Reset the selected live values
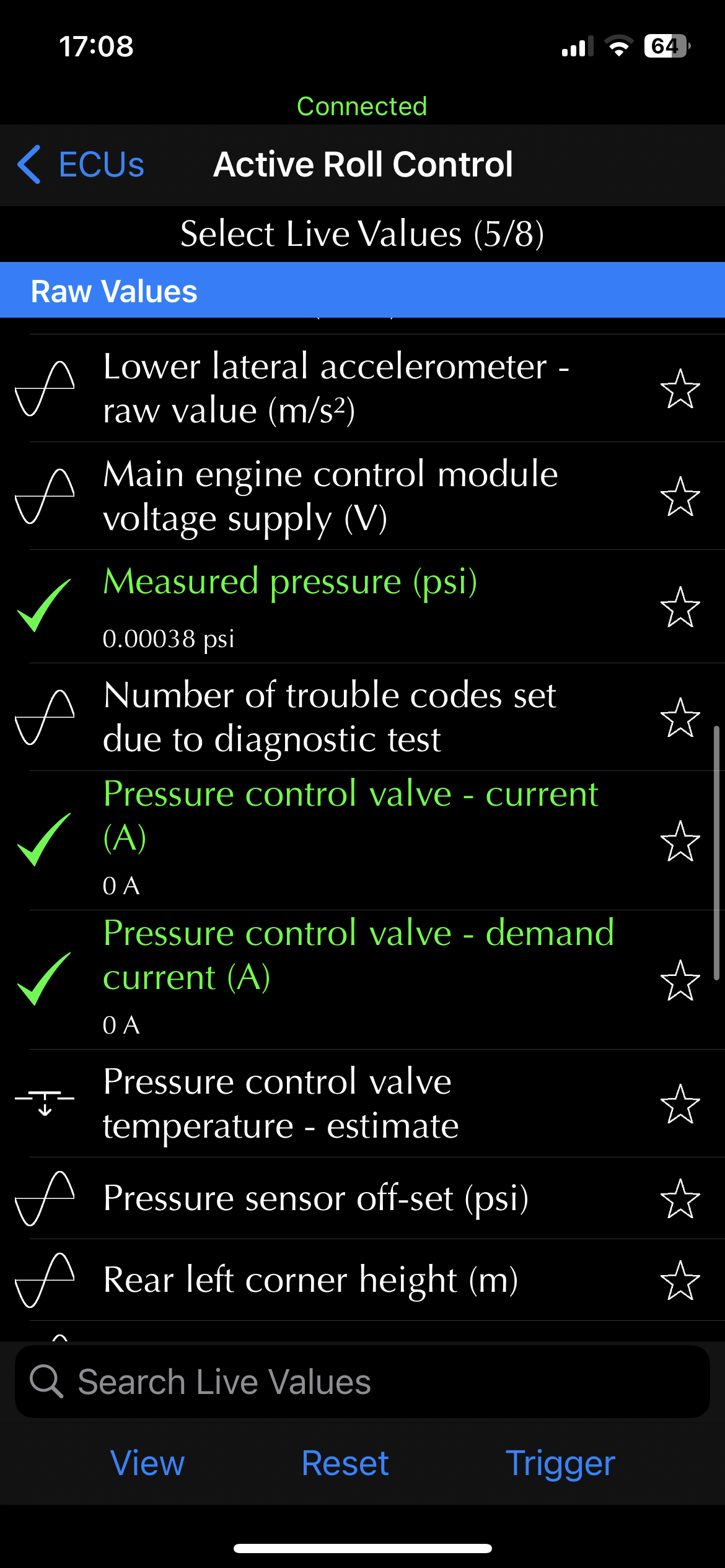725x1568 pixels. tap(345, 1463)
